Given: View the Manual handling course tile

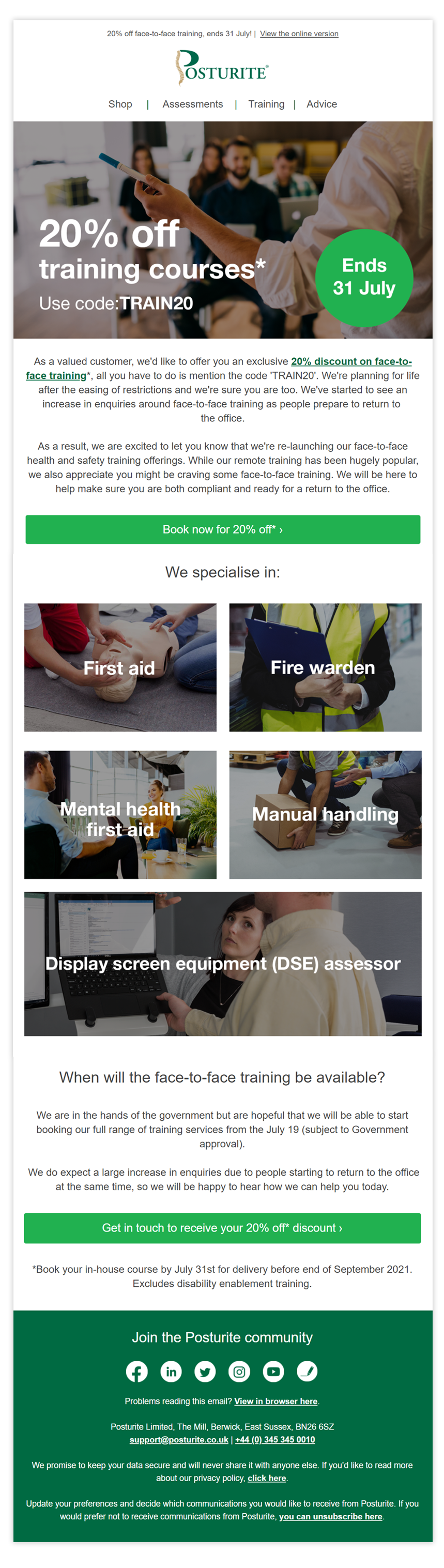Looking at the screenshot, I should tap(325, 814).
